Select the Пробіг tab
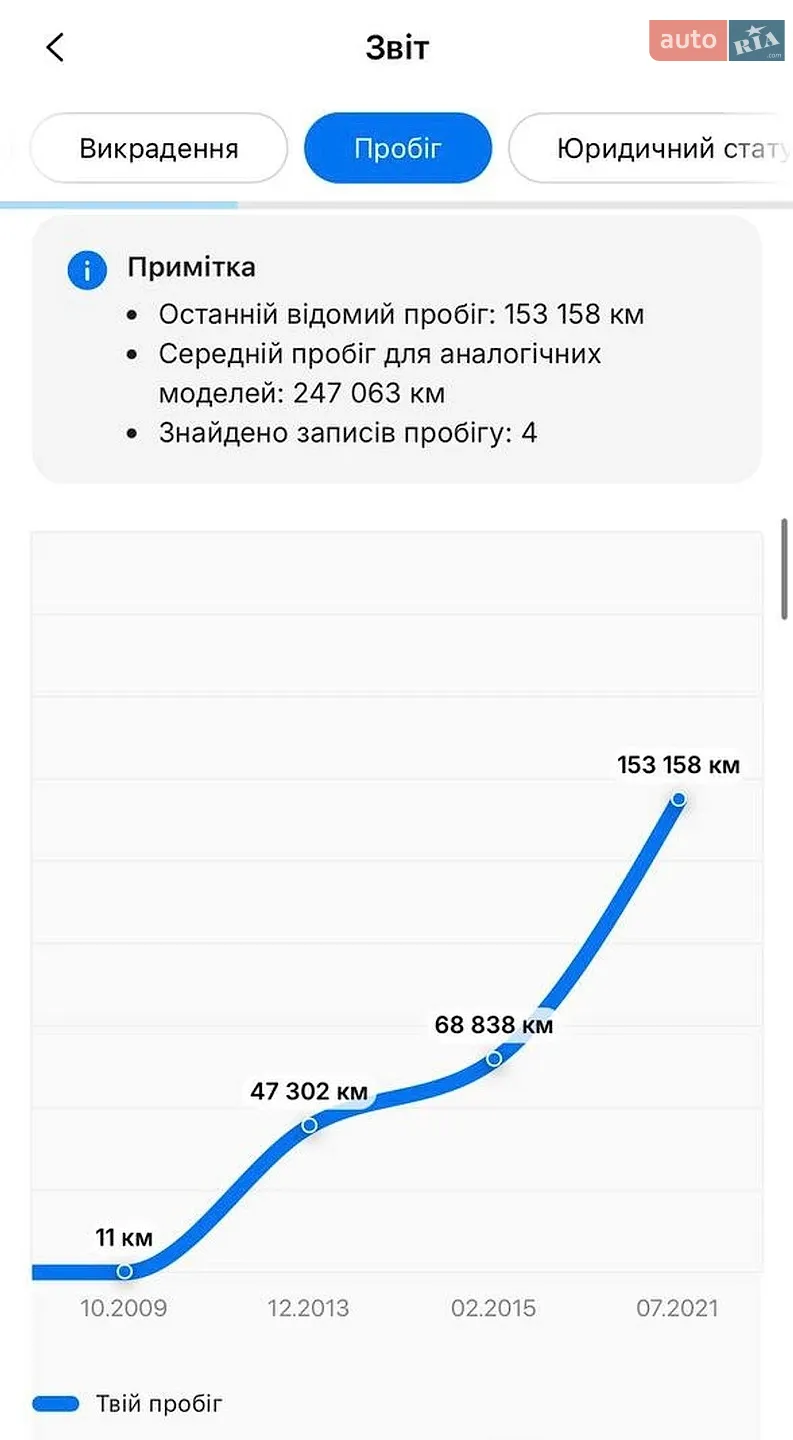Viewport: 793px width, 1440px height. tap(398, 148)
